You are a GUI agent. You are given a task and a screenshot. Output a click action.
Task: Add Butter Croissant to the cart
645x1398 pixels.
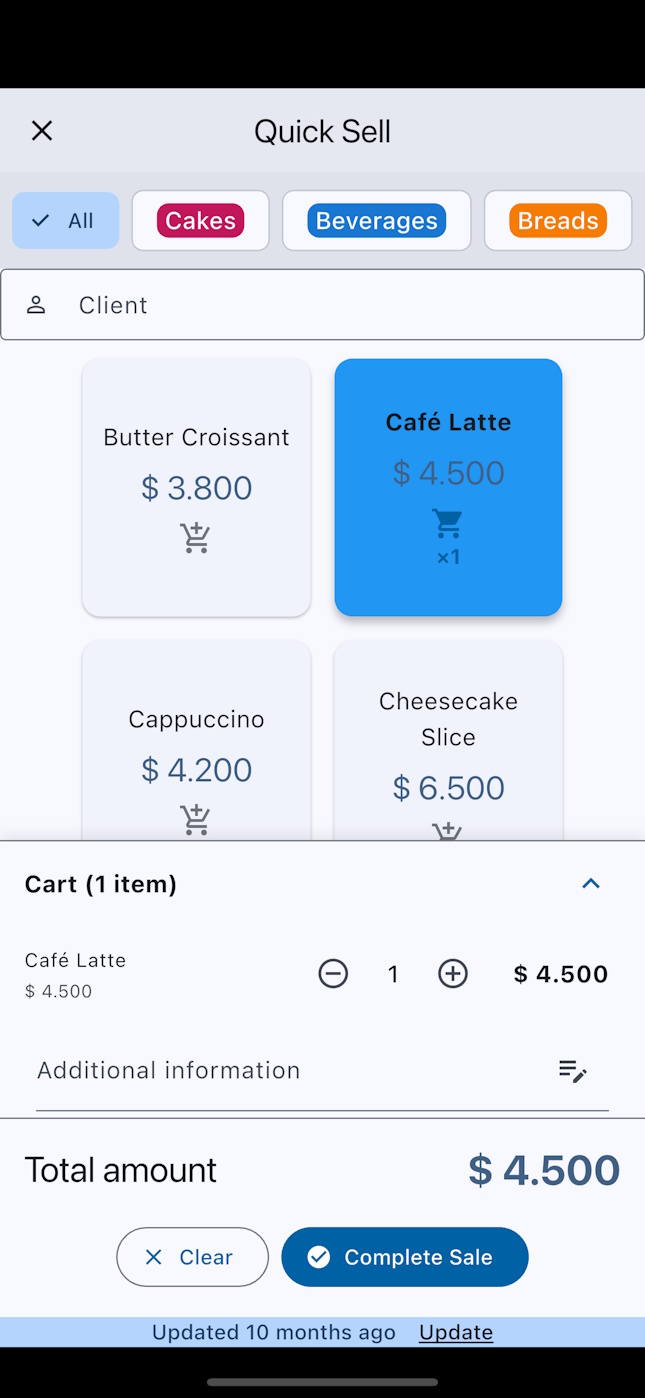pyautogui.click(x=196, y=488)
